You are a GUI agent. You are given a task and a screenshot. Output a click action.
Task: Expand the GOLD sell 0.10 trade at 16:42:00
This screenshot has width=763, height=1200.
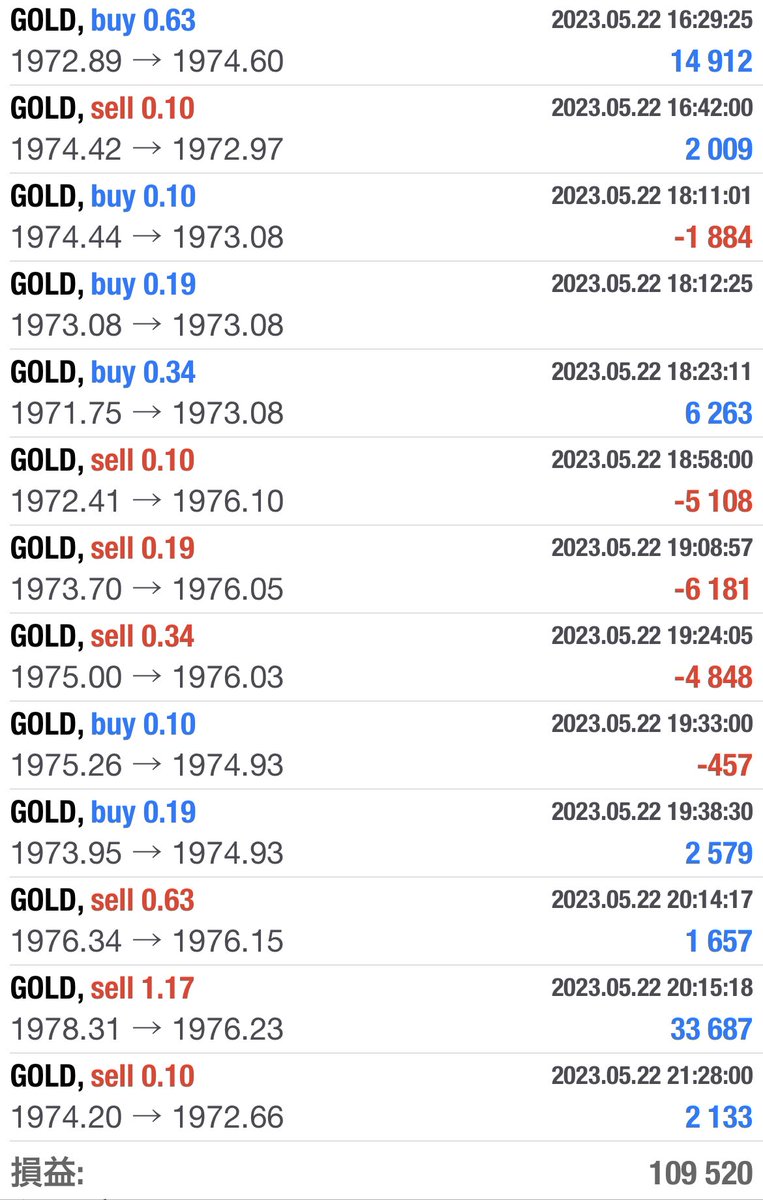381,129
